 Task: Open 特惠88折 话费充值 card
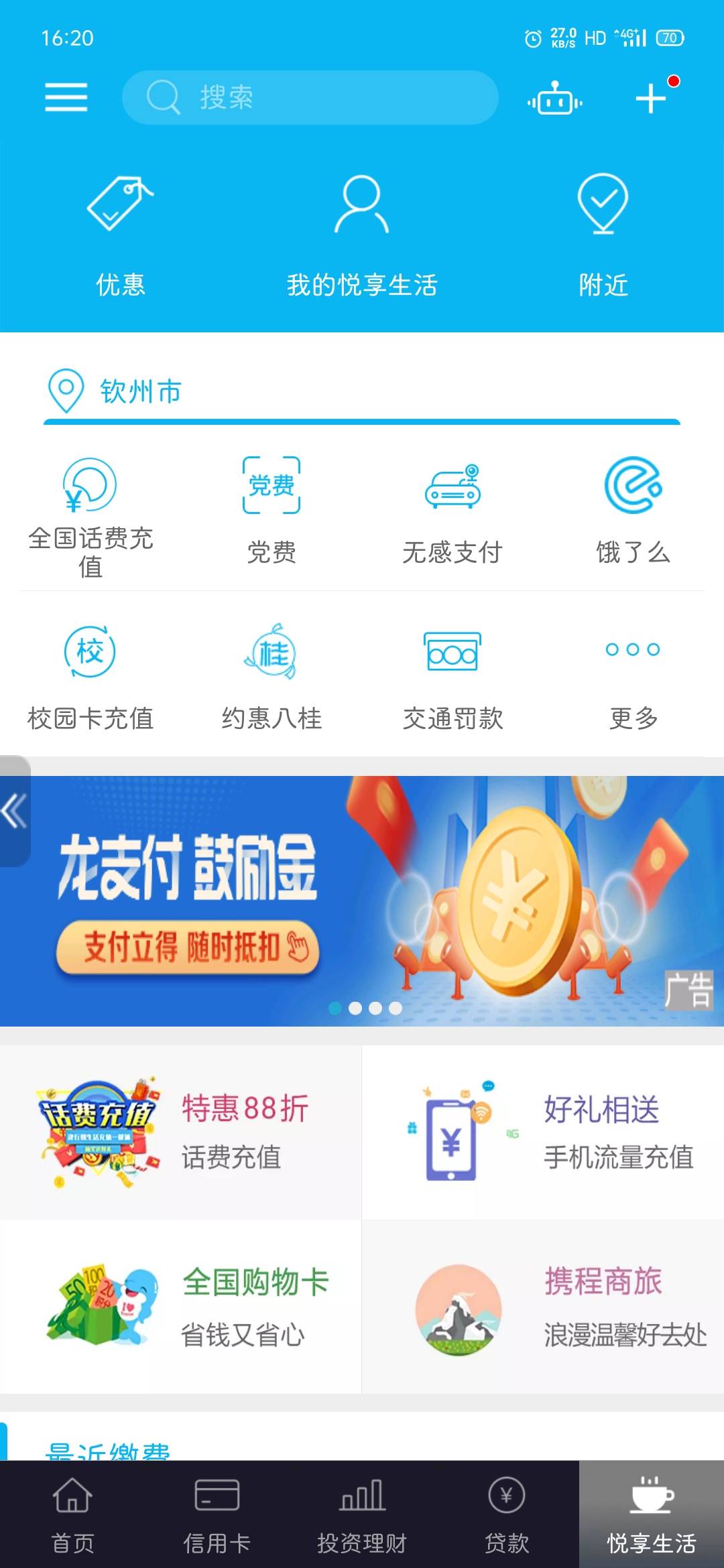[x=181, y=1132]
